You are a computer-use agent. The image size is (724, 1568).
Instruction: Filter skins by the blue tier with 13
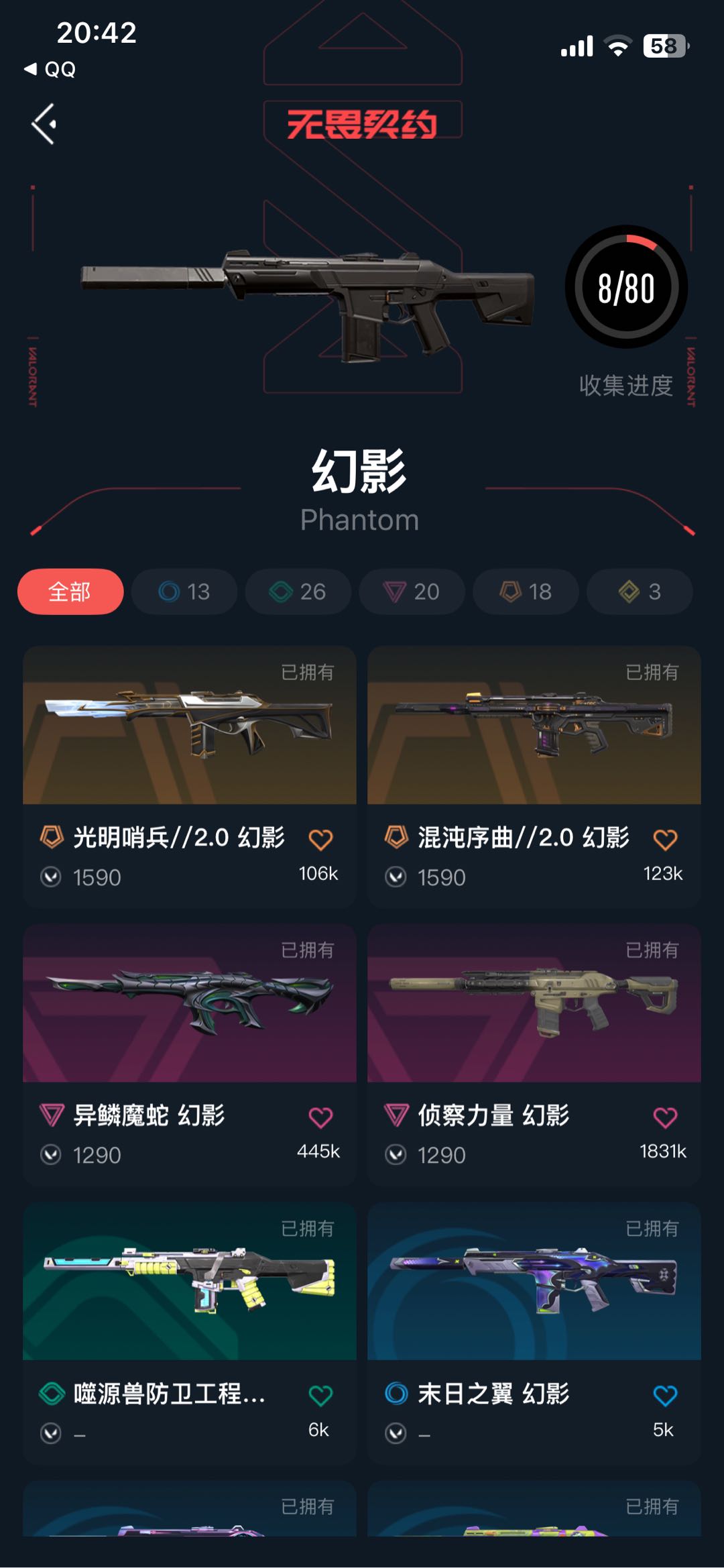pyautogui.click(x=184, y=592)
